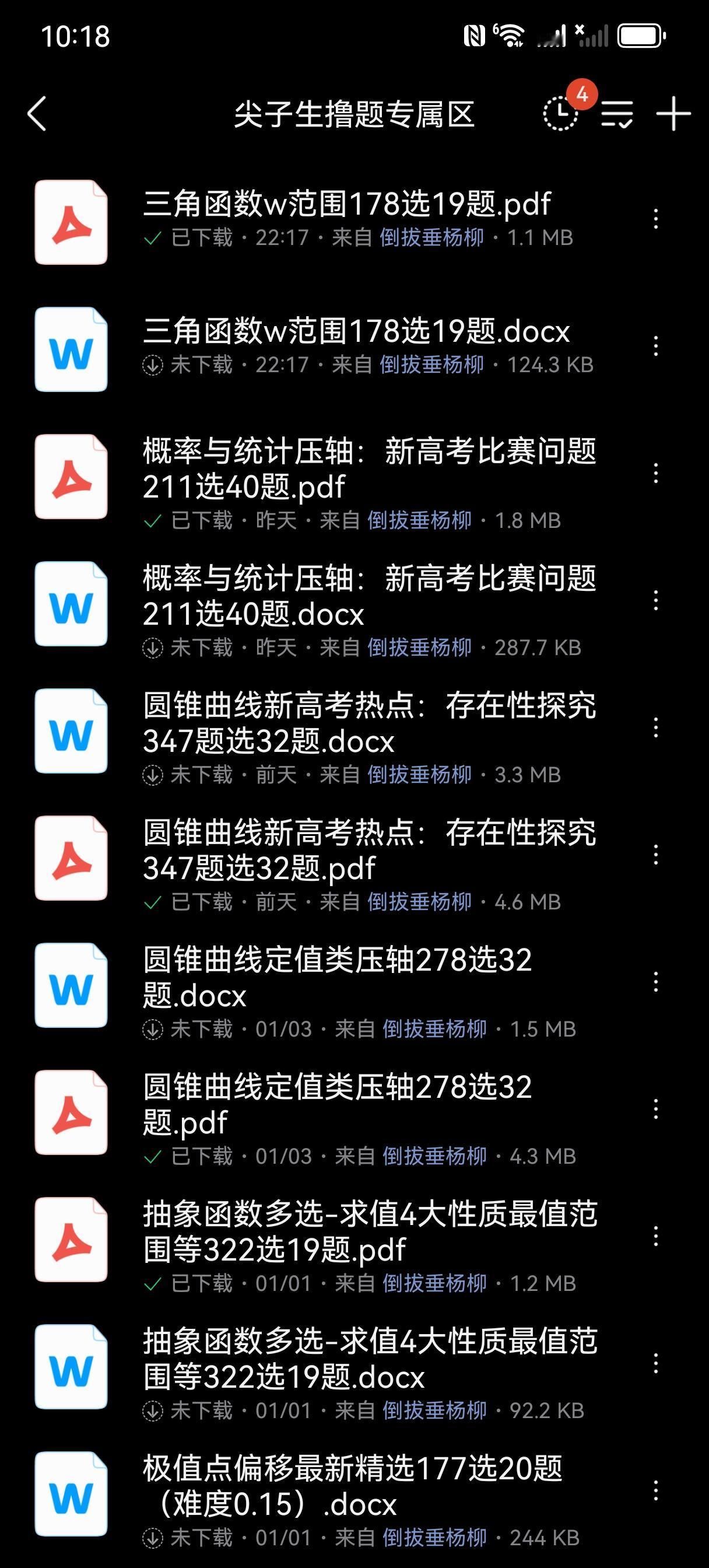Show more options for 极值点偏移最新精选177选20题.docx

(x=655, y=1492)
